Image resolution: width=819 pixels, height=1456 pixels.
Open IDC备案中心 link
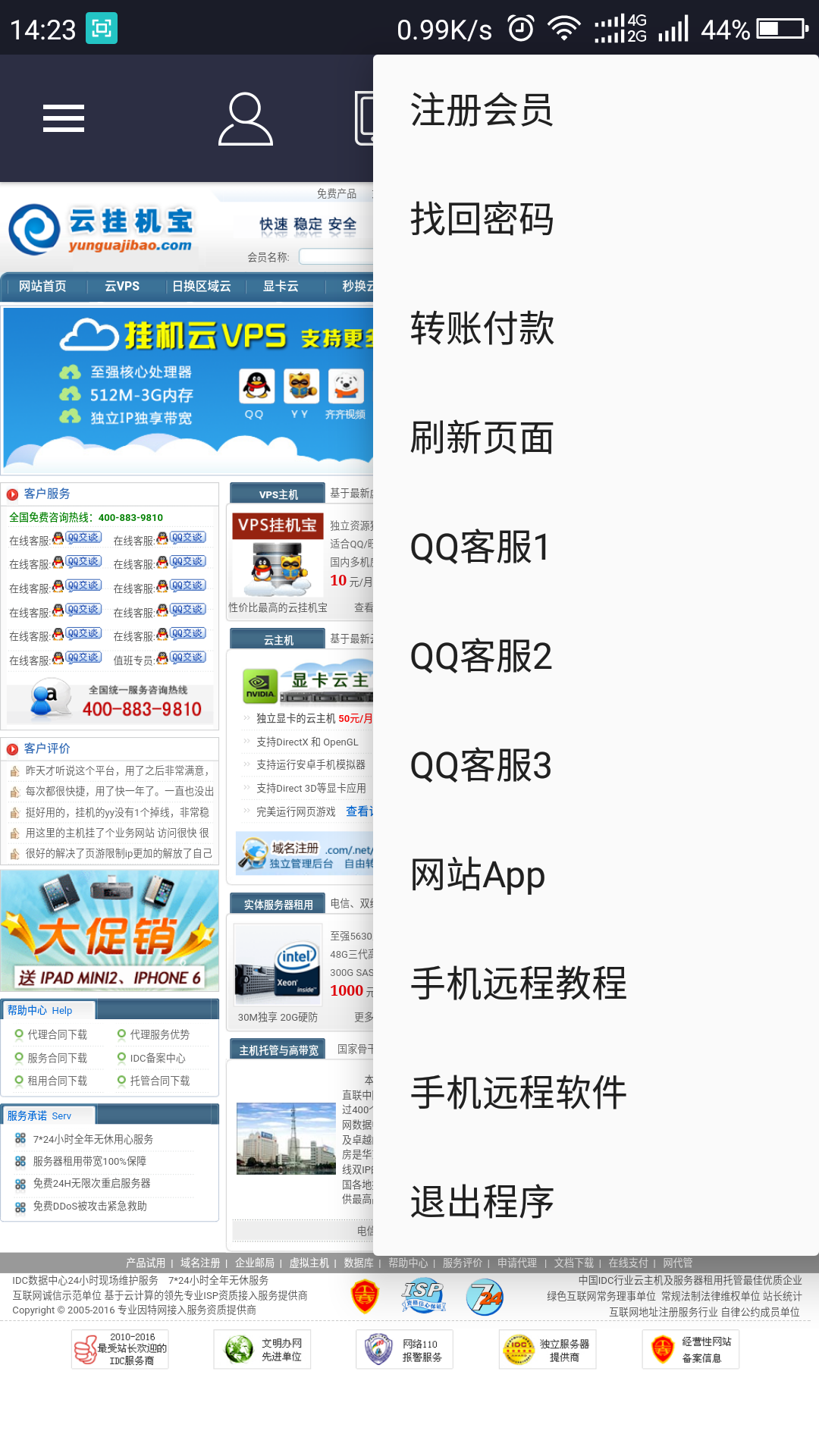click(x=157, y=1058)
